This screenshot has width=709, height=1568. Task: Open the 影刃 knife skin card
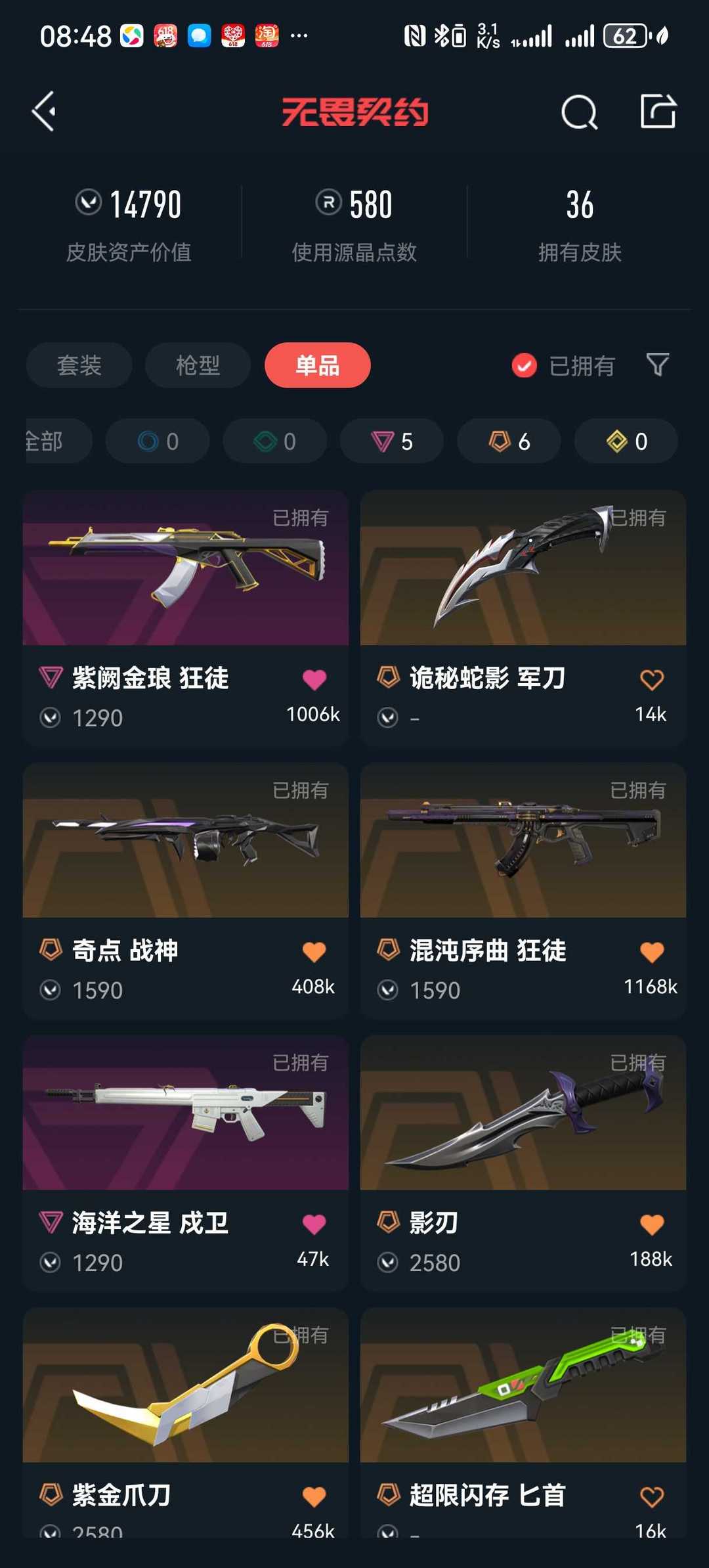coord(523,1163)
